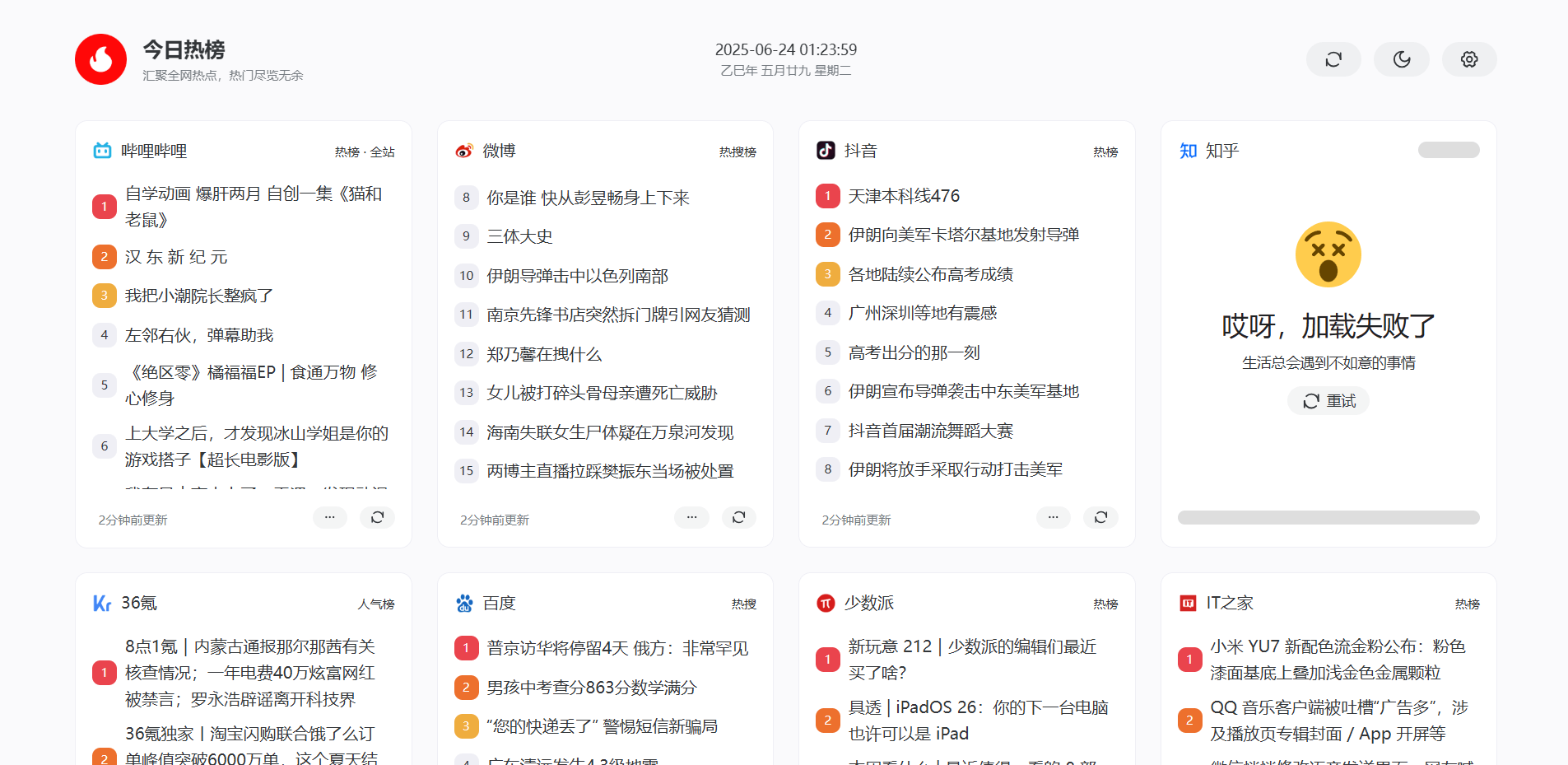
Task: Open the 微博 topic 三体大史
Action: click(519, 237)
